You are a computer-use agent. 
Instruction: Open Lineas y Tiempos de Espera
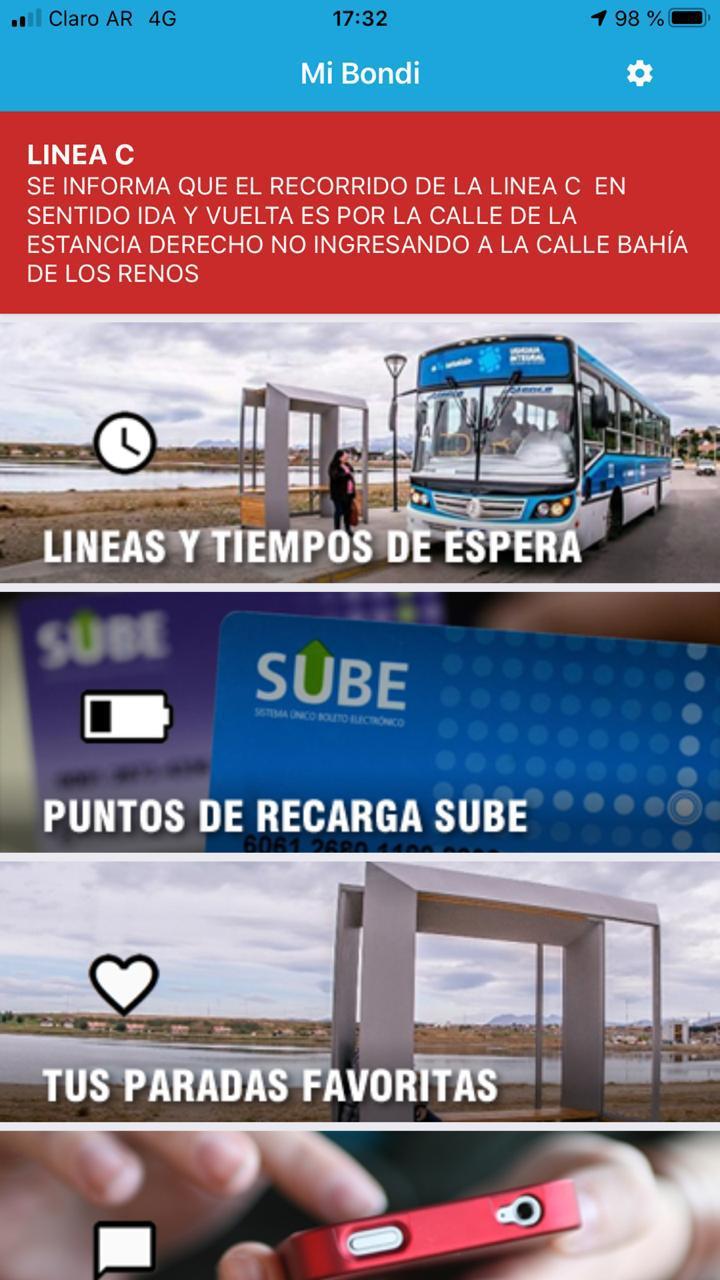[x=360, y=452]
